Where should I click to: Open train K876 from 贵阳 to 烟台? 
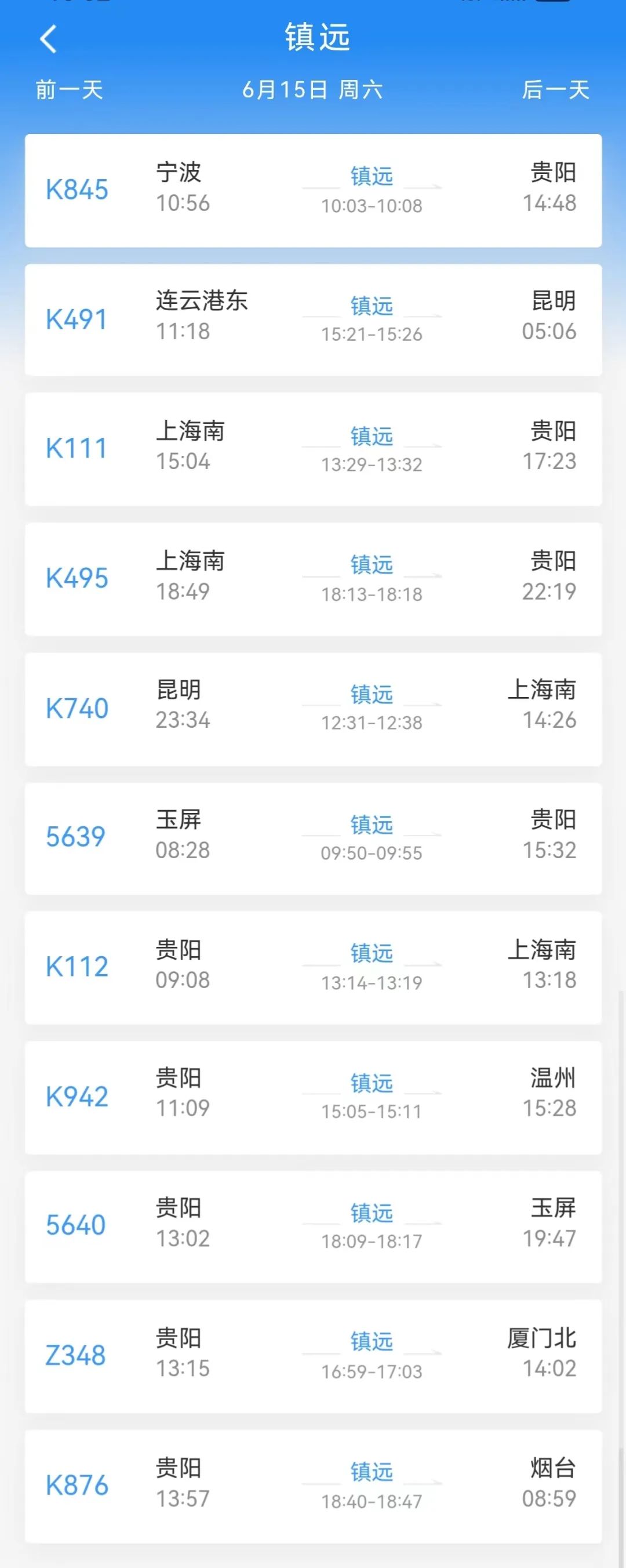coord(312,1486)
